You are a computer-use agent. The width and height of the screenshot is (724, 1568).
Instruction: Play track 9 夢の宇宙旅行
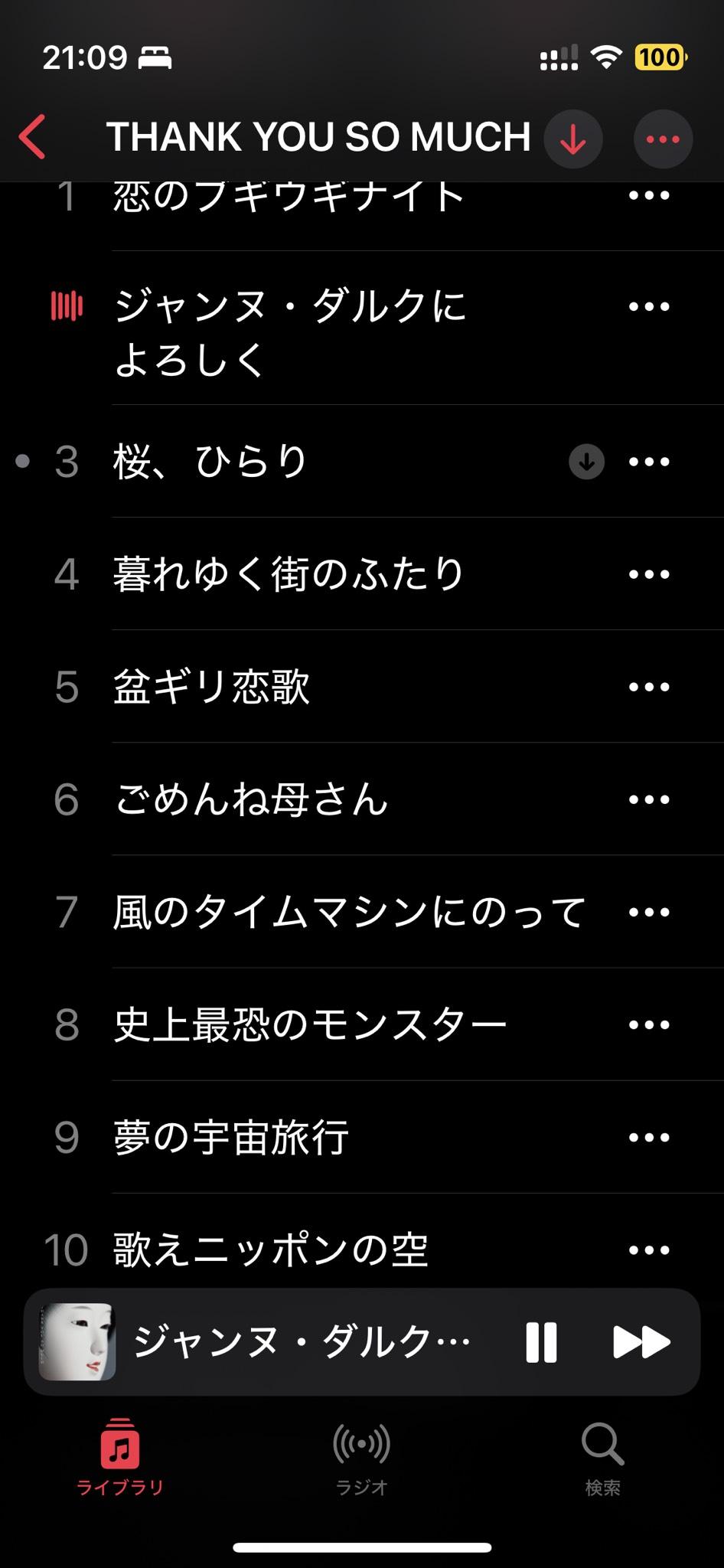point(231,1137)
